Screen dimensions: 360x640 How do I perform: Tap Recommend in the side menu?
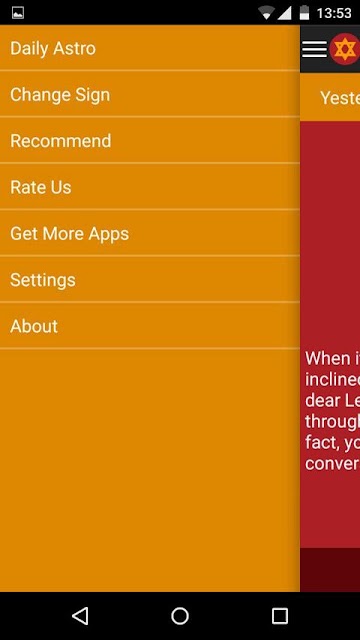(150, 140)
